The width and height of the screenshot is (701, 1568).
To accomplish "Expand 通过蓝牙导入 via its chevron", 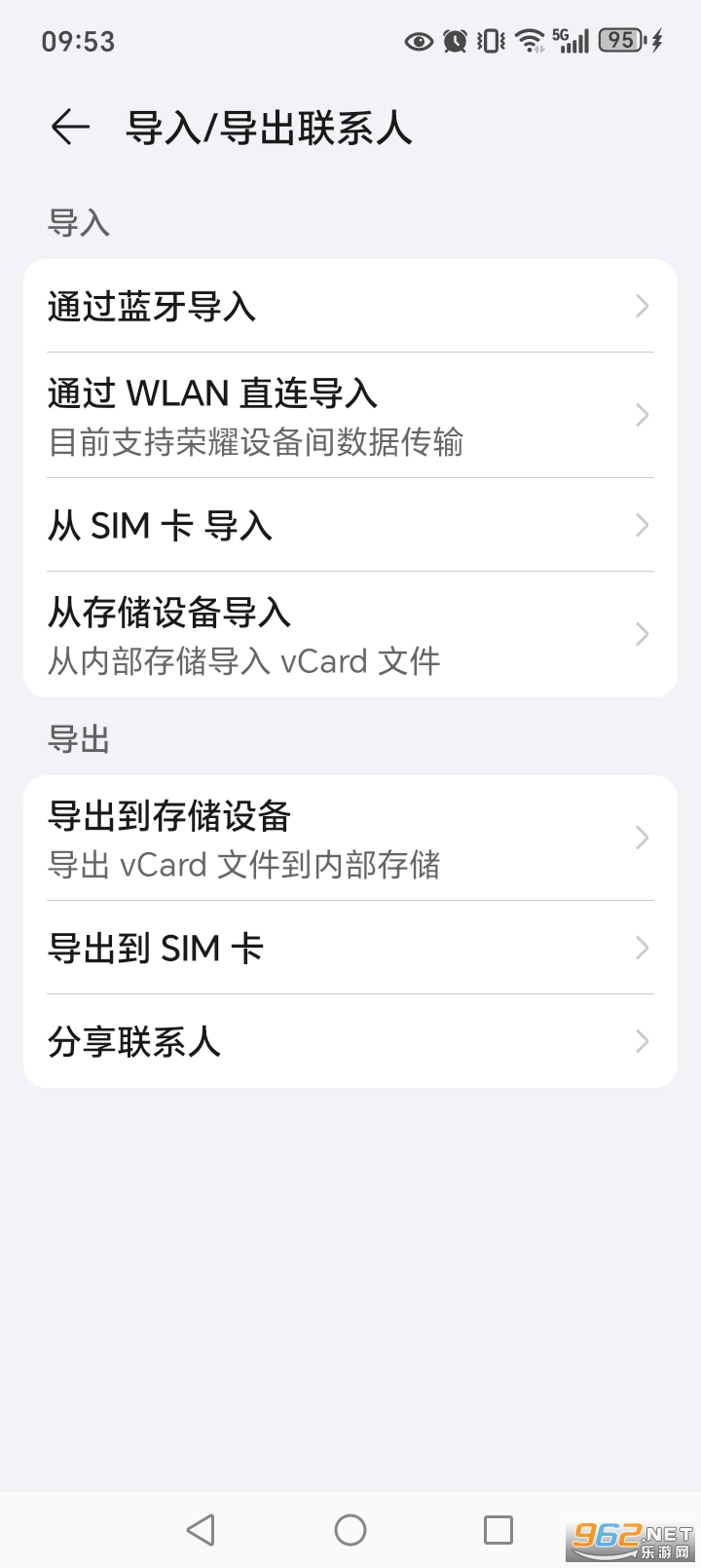I will click(642, 306).
